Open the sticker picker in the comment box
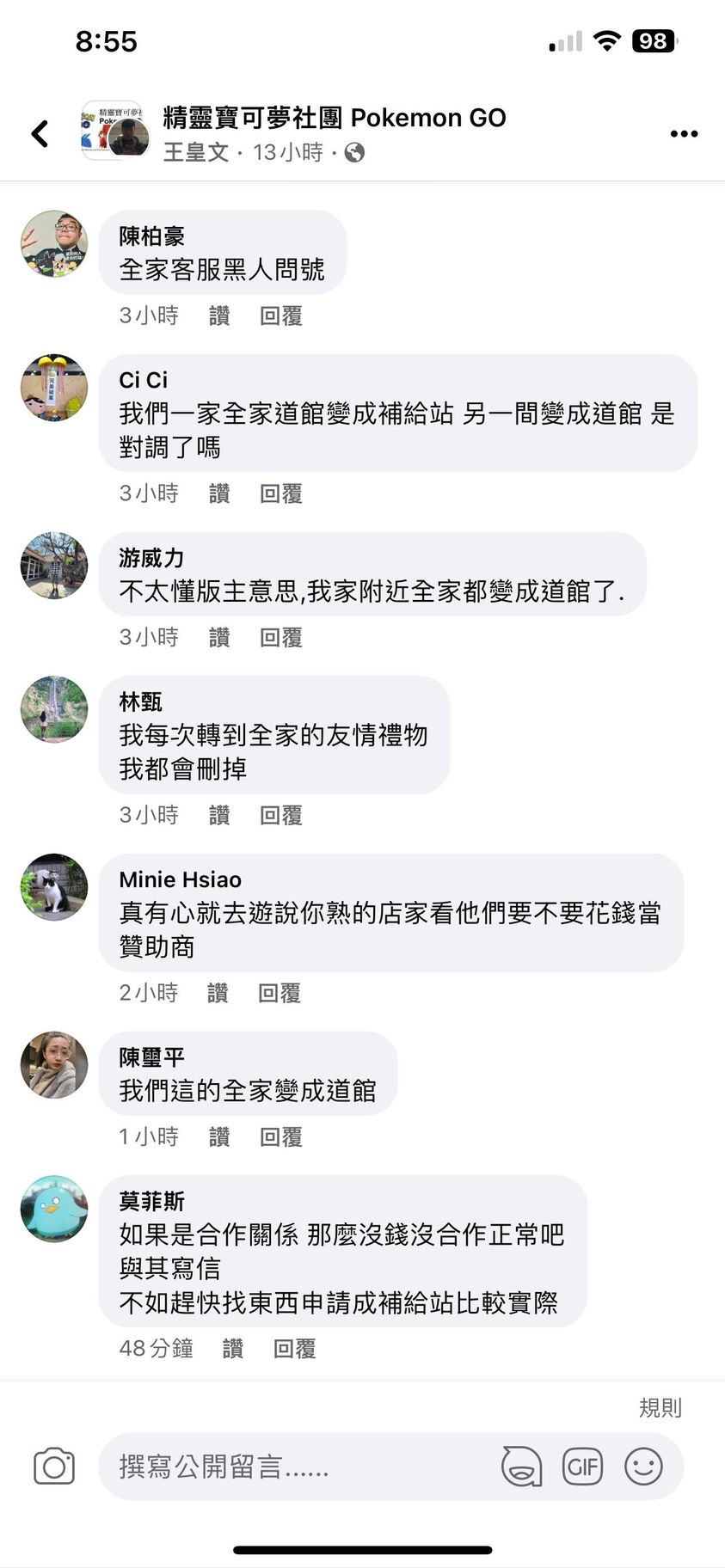The image size is (725, 1568). [521, 1467]
